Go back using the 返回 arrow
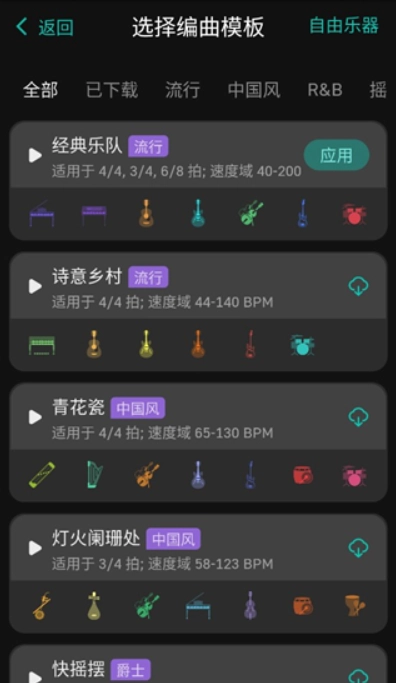 pos(44,27)
